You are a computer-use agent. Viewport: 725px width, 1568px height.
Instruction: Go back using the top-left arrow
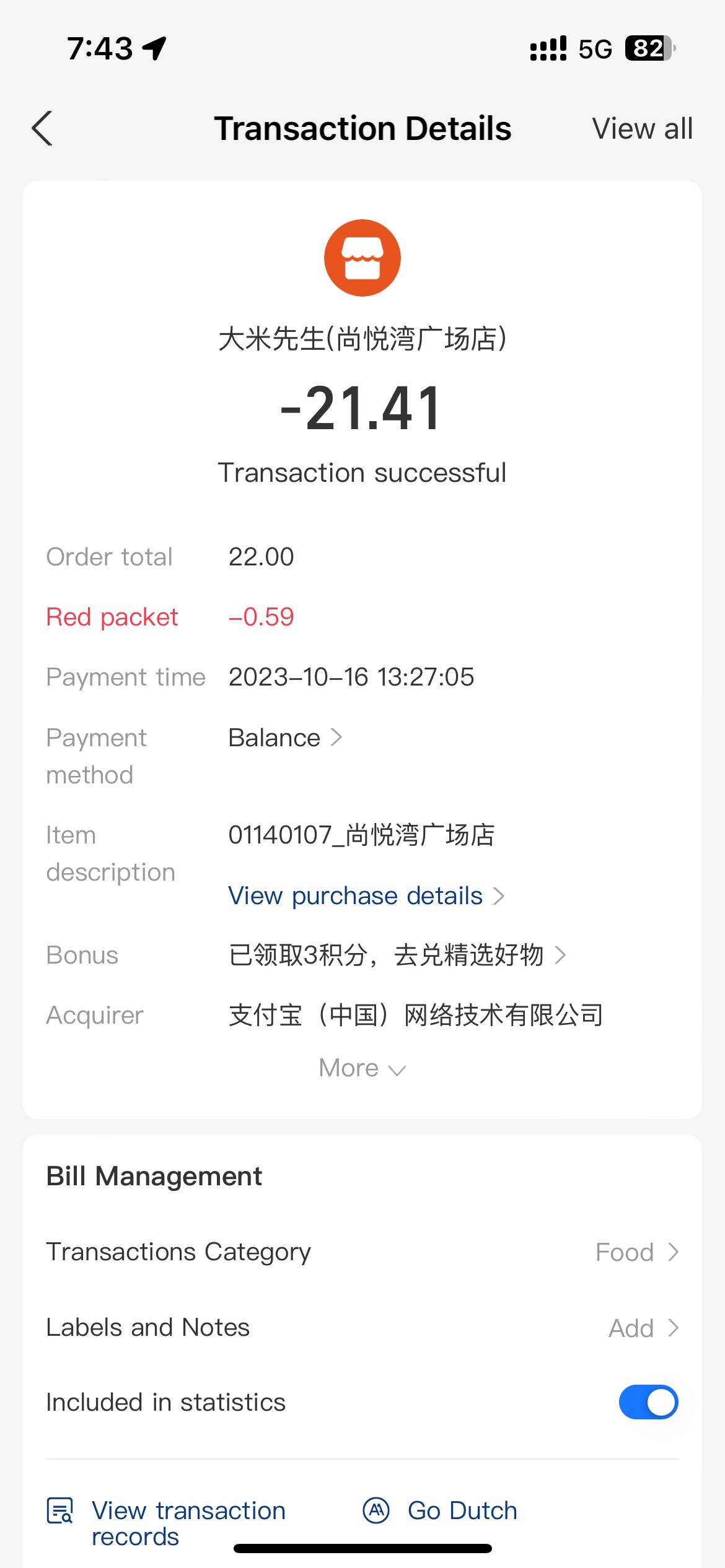click(42, 128)
